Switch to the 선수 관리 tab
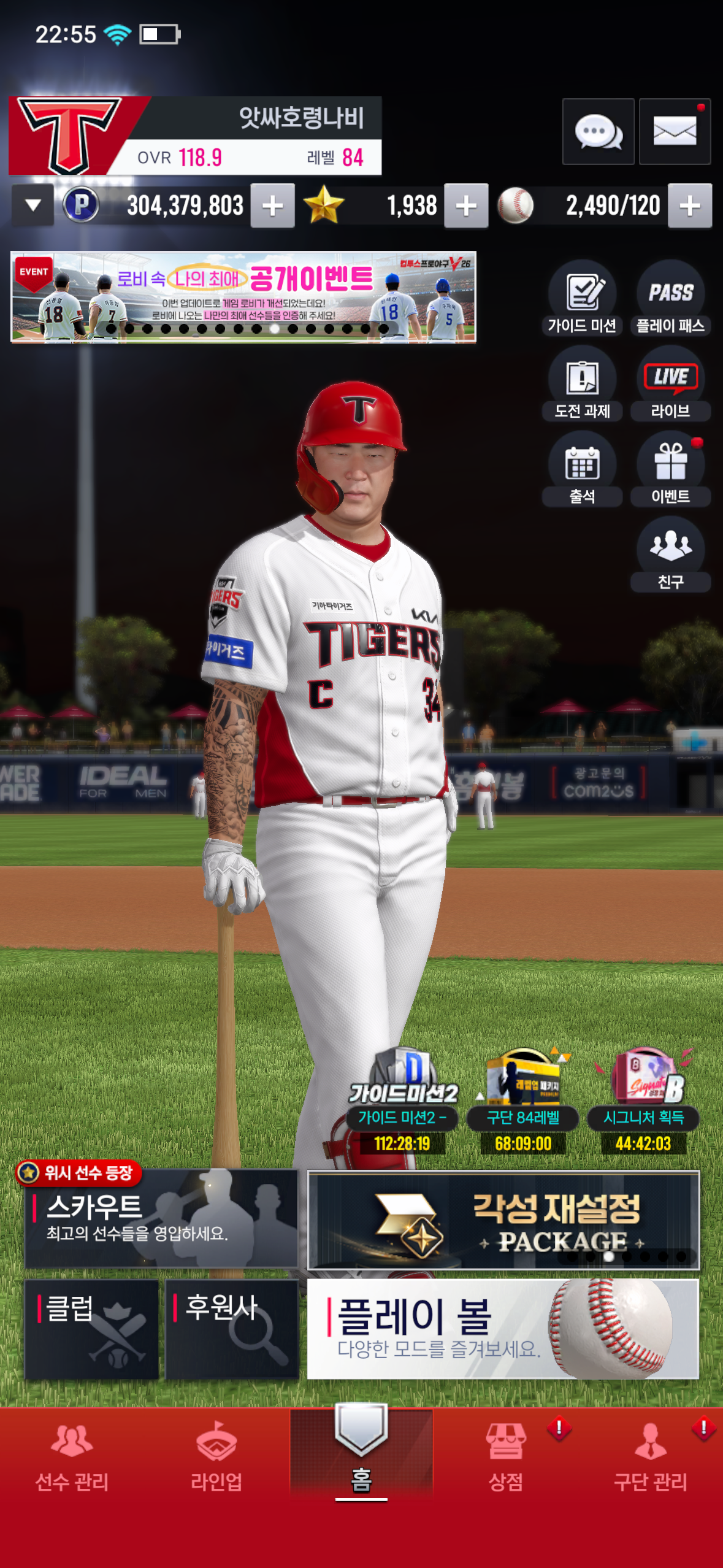723x1568 pixels. tap(72, 1458)
